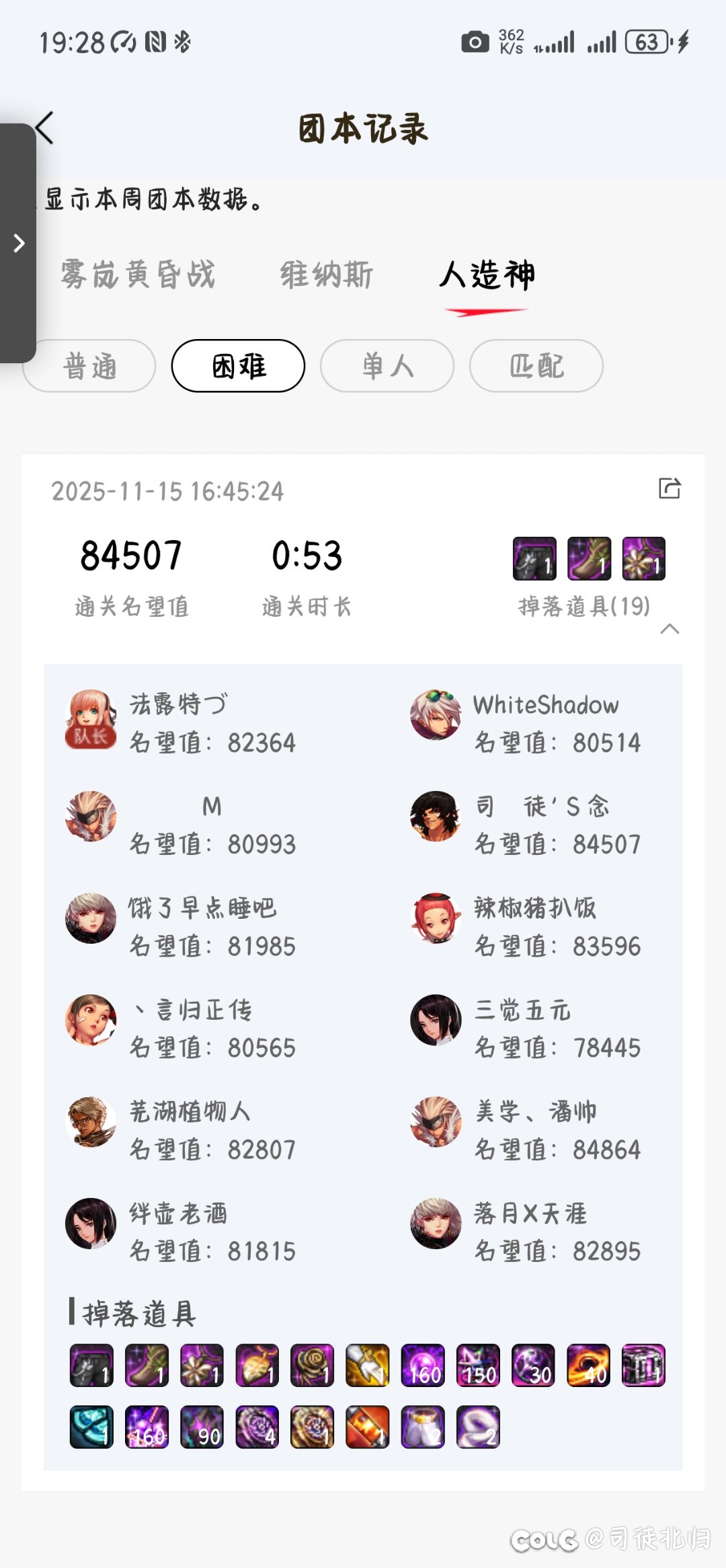The height and width of the screenshot is (1568, 726).
Task: Select the 普通 difficulty chip
Action: 90,366
